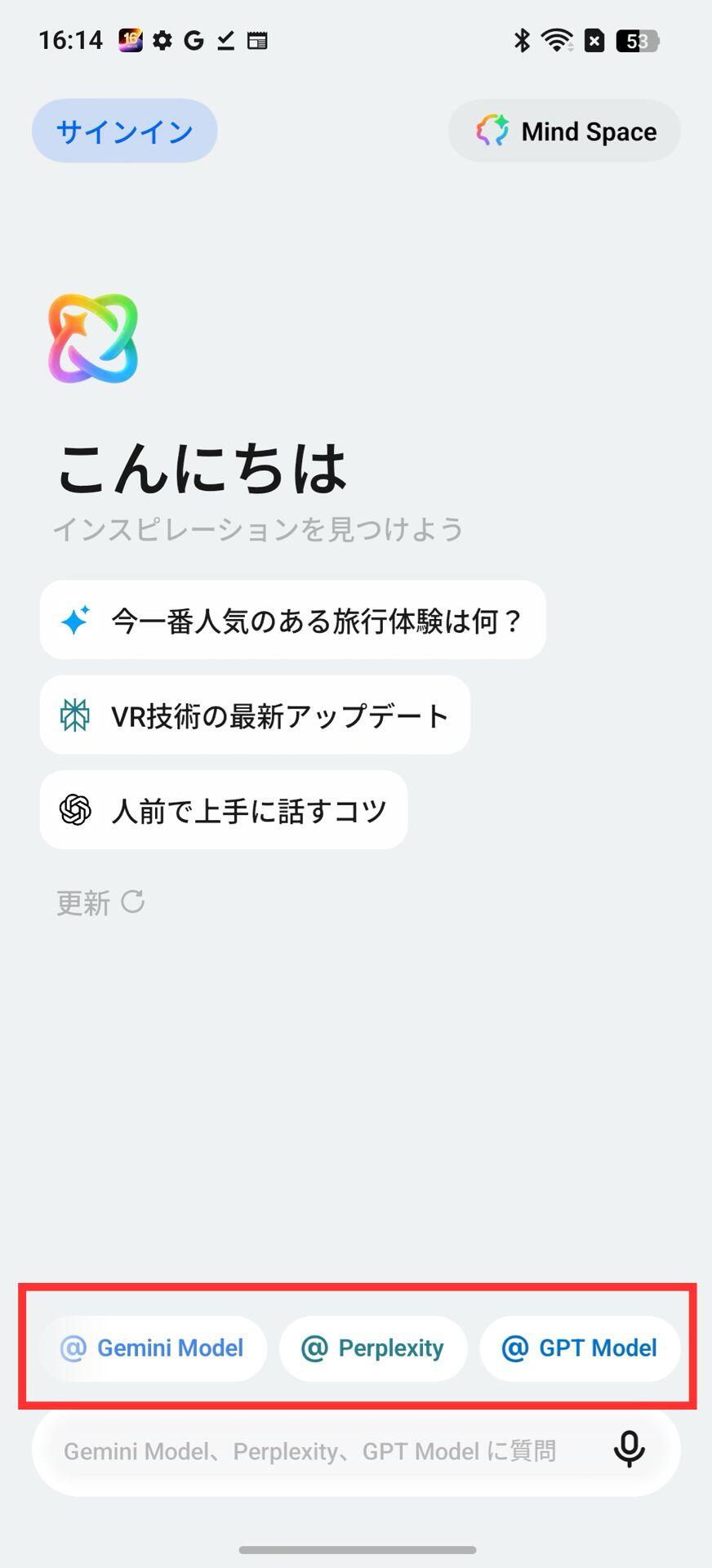Viewport: 712px width, 1568px height.
Task: Start voice input with the microphone
Action: (629, 1450)
